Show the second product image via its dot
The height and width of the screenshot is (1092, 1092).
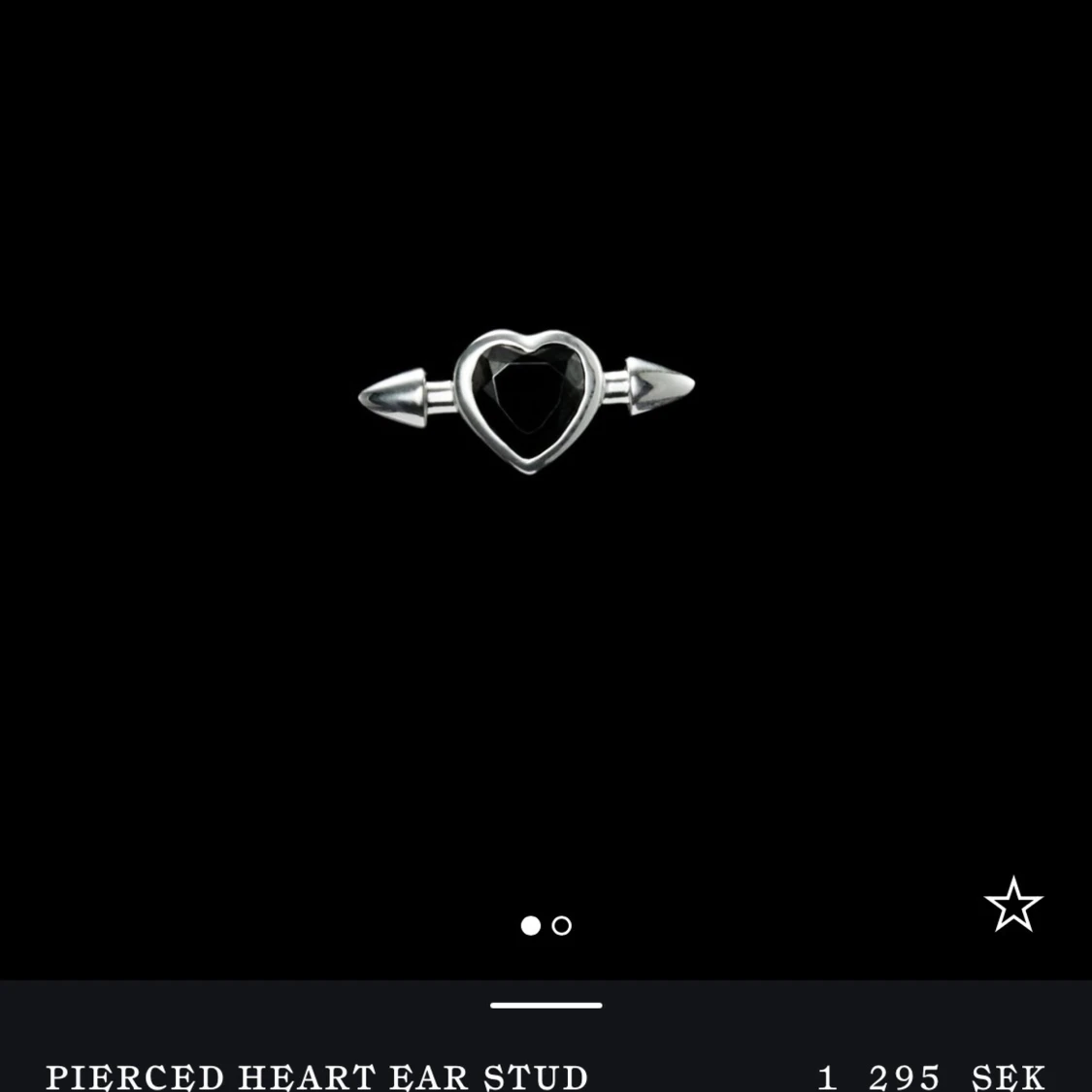pyautogui.click(x=561, y=926)
